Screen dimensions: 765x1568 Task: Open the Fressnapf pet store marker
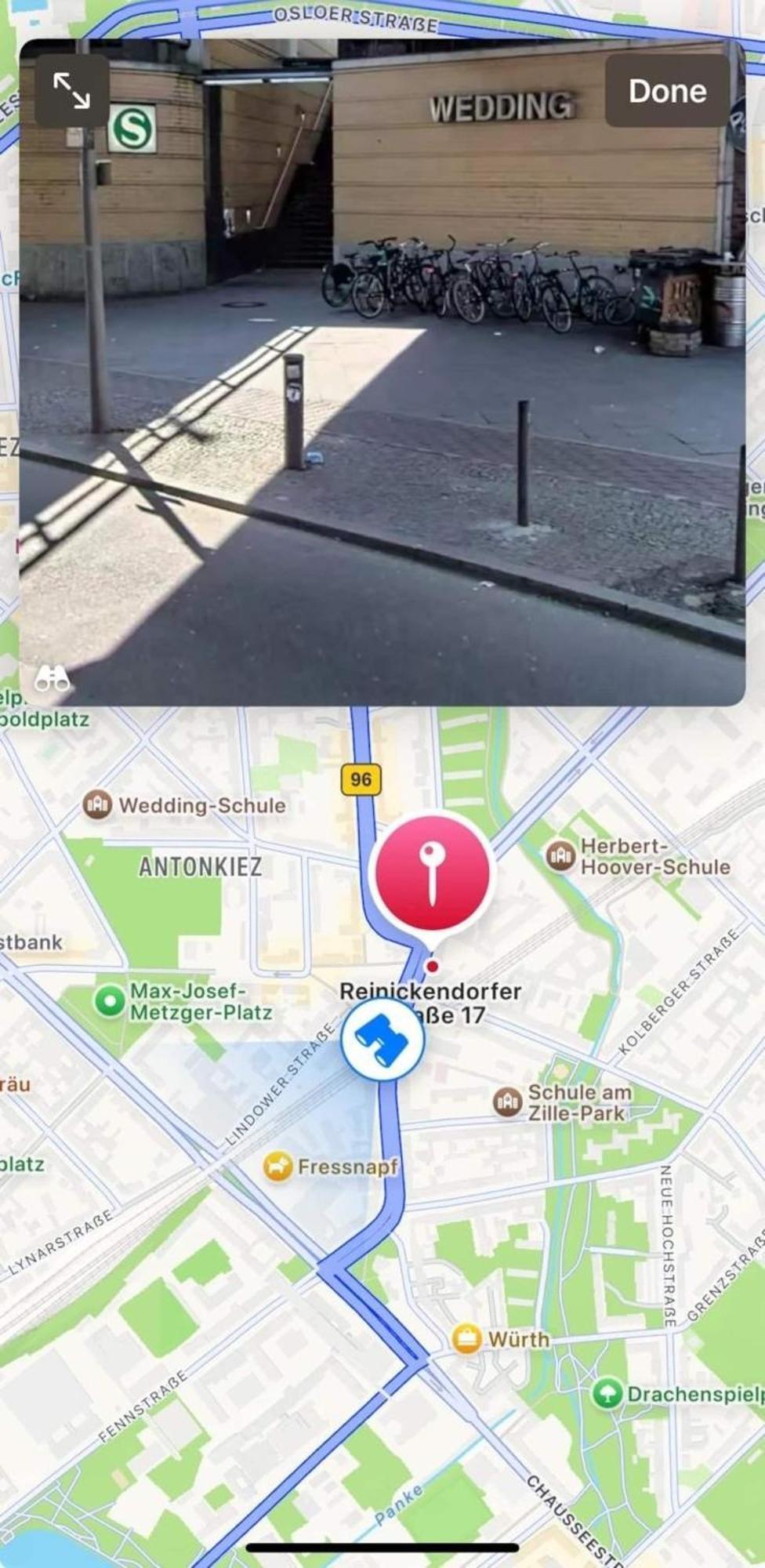coord(277,1167)
